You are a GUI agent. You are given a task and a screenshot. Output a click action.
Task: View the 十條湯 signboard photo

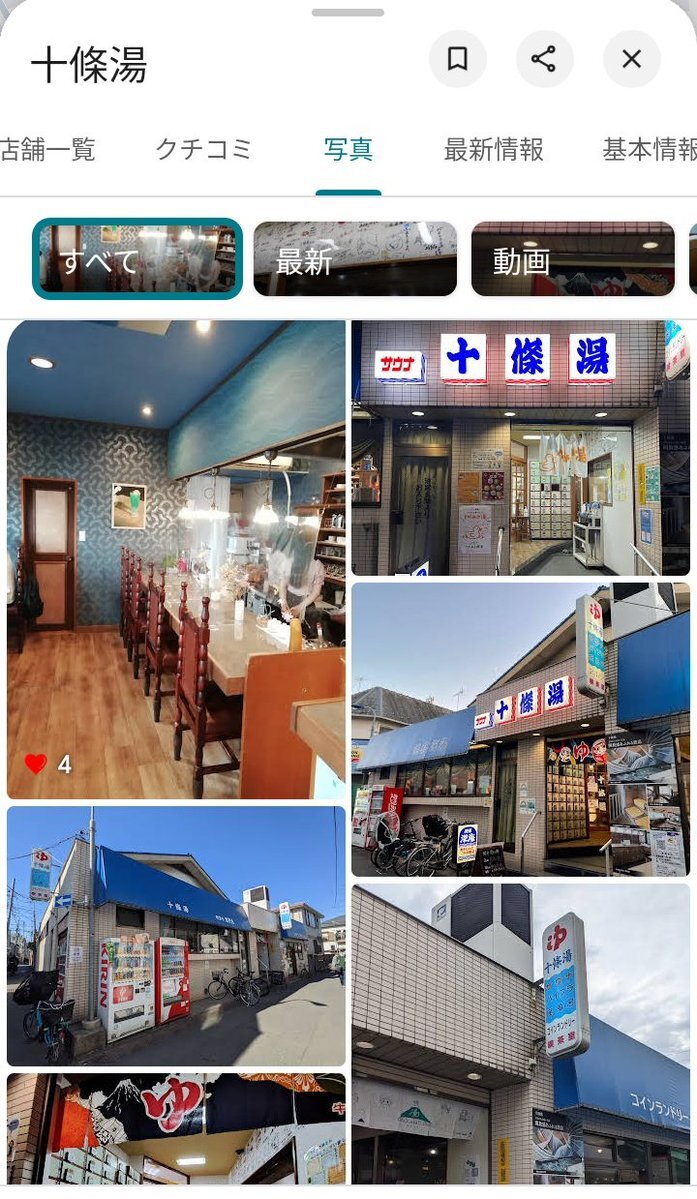click(520, 1034)
